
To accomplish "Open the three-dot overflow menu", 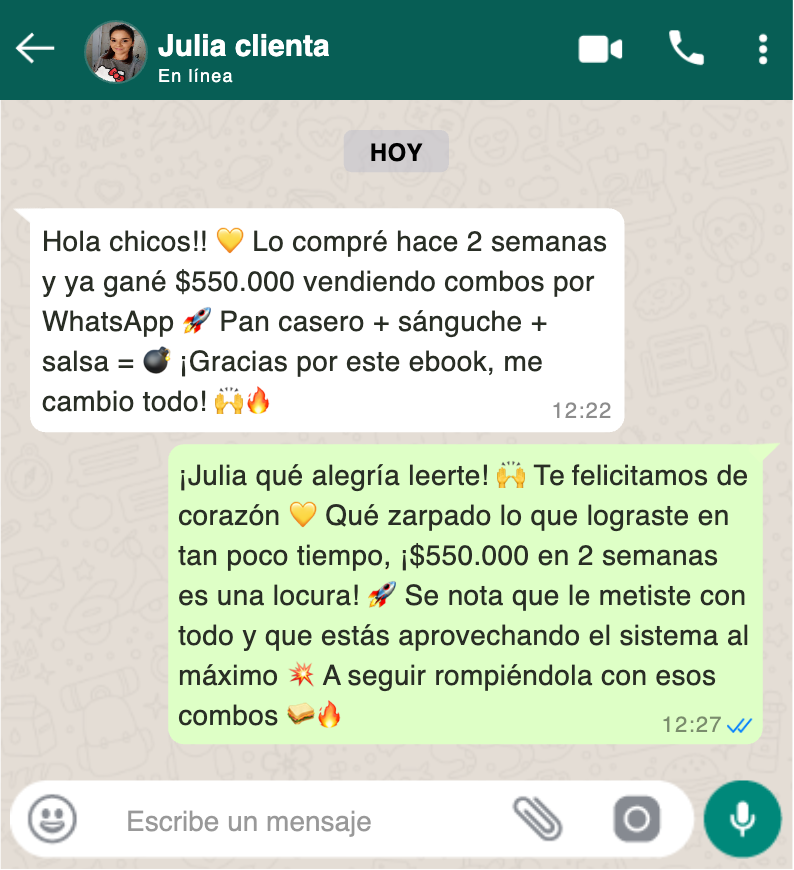I will point(763,48).
